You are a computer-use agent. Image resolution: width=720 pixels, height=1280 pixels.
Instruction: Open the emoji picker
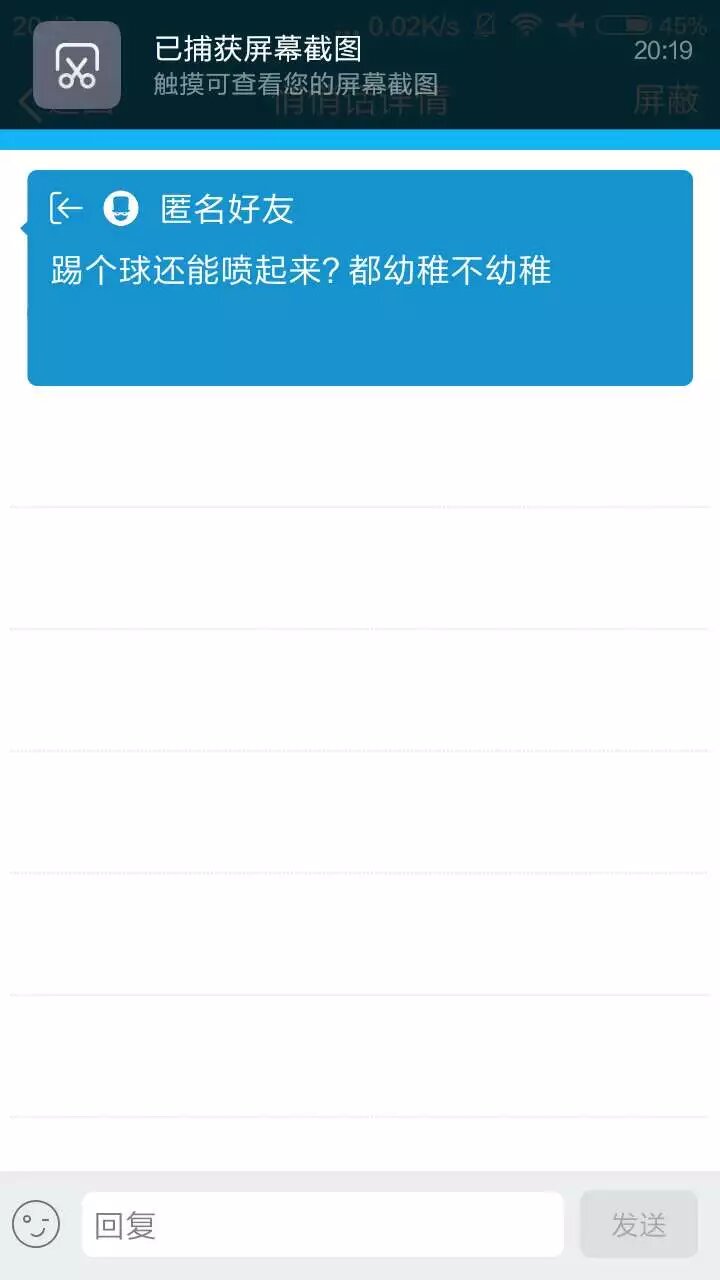coord(36,1224)
